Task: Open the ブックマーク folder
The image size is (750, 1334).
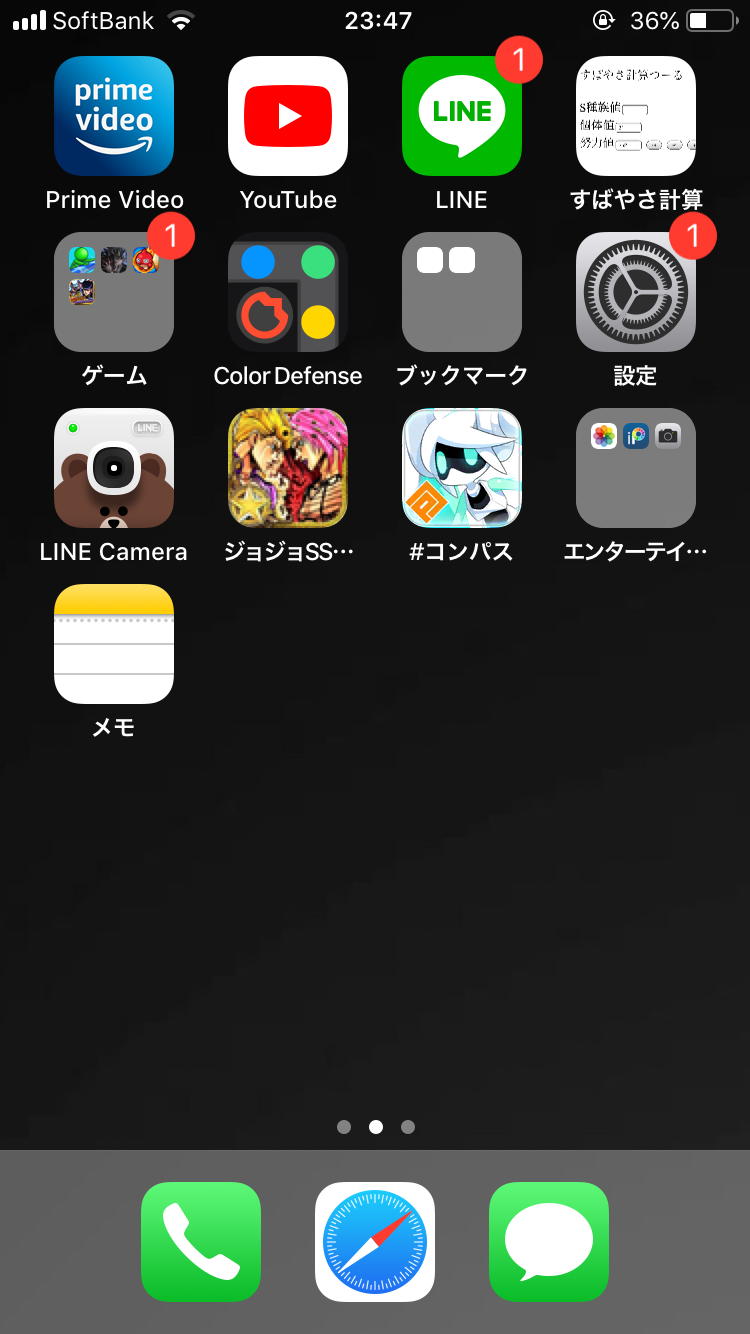Action: [462, 292]
